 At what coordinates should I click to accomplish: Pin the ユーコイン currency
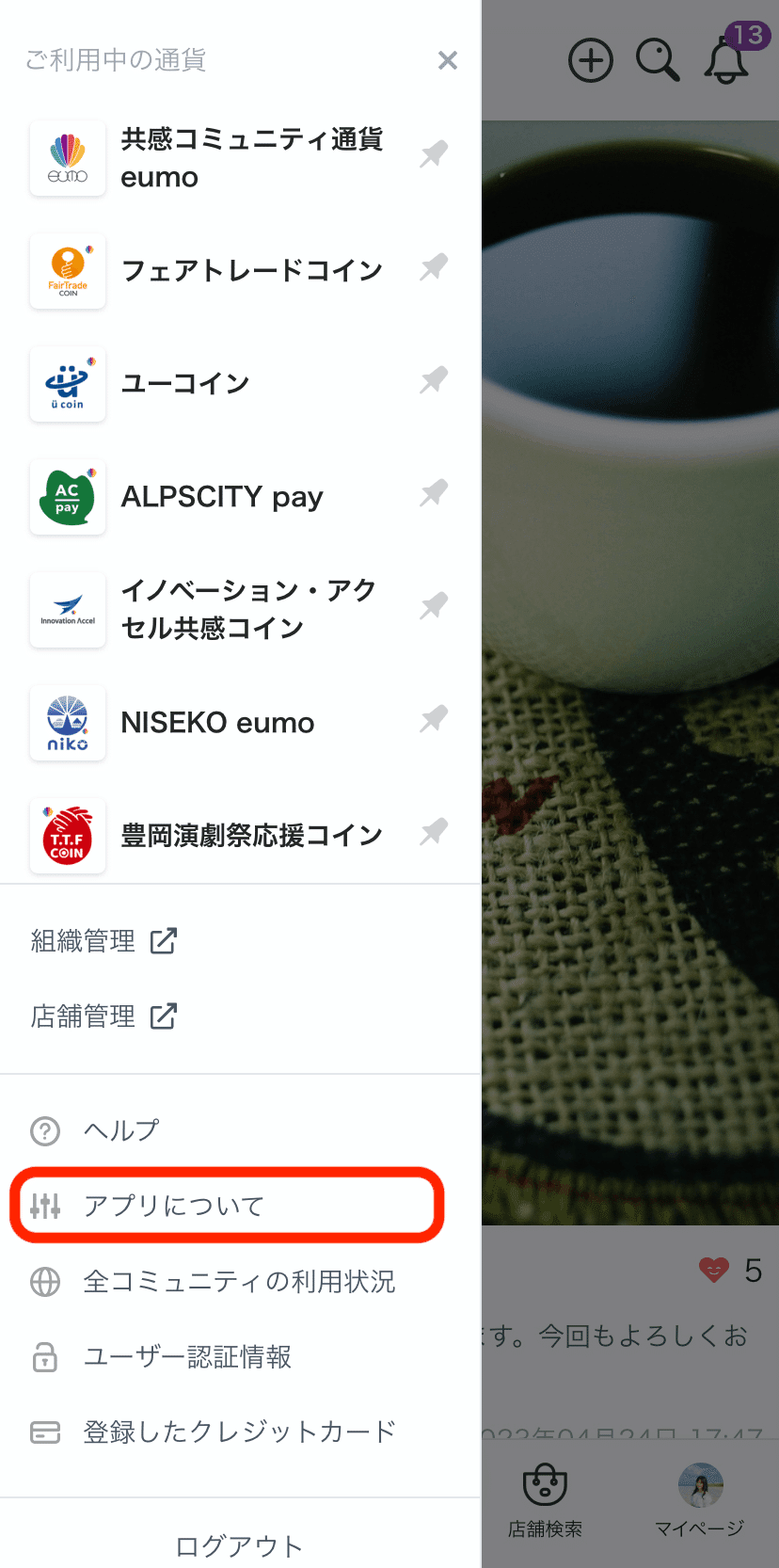click(434, 380)
